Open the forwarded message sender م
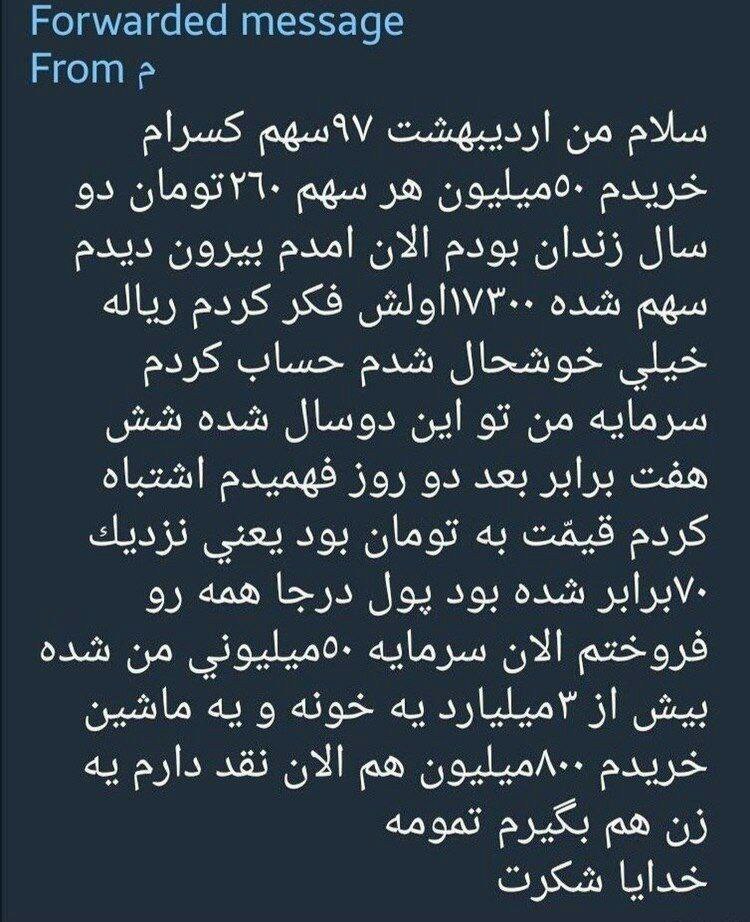The width and height of the screenshot is (750, 922). (139, 71)
